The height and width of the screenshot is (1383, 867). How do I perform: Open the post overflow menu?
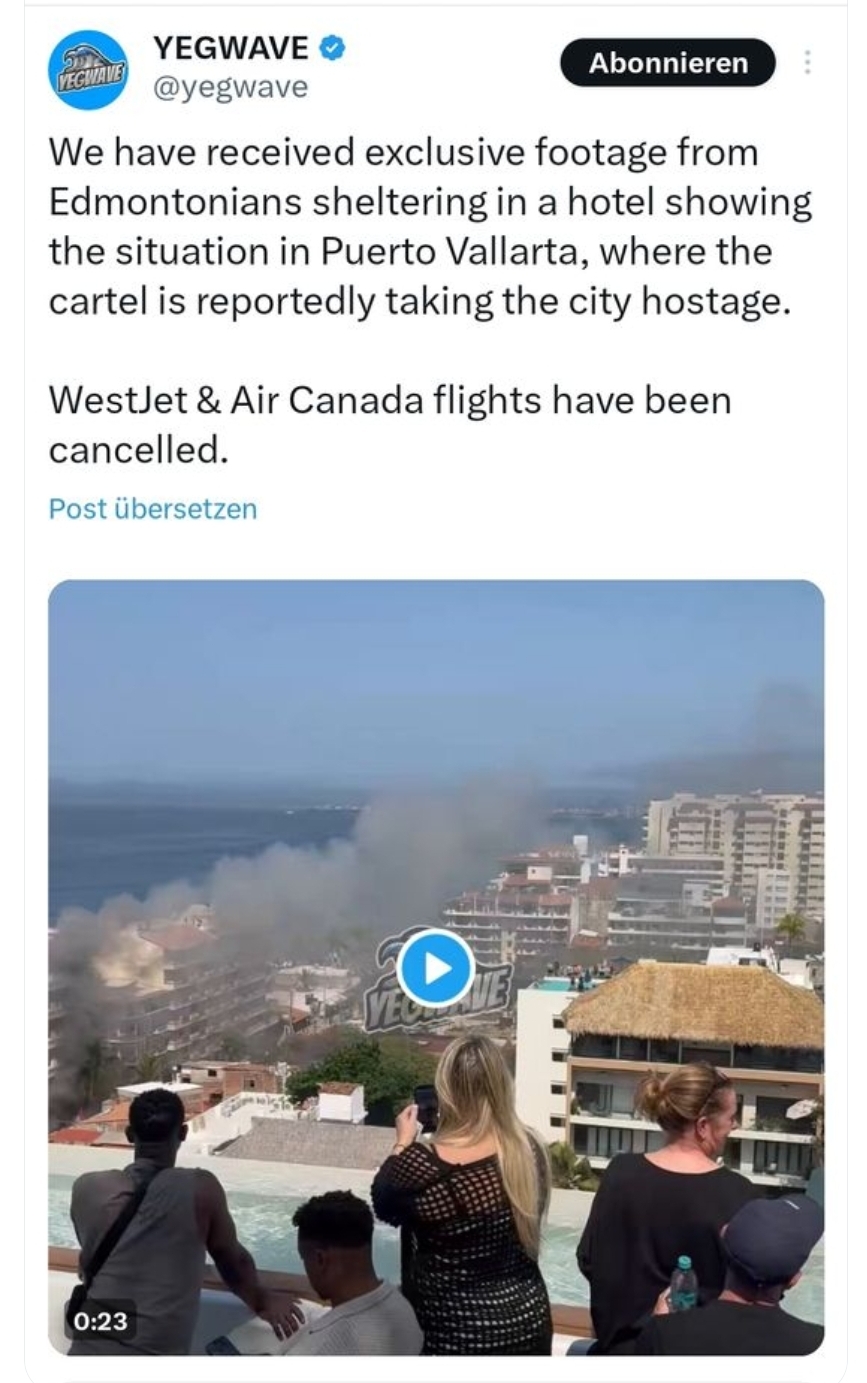807,63
